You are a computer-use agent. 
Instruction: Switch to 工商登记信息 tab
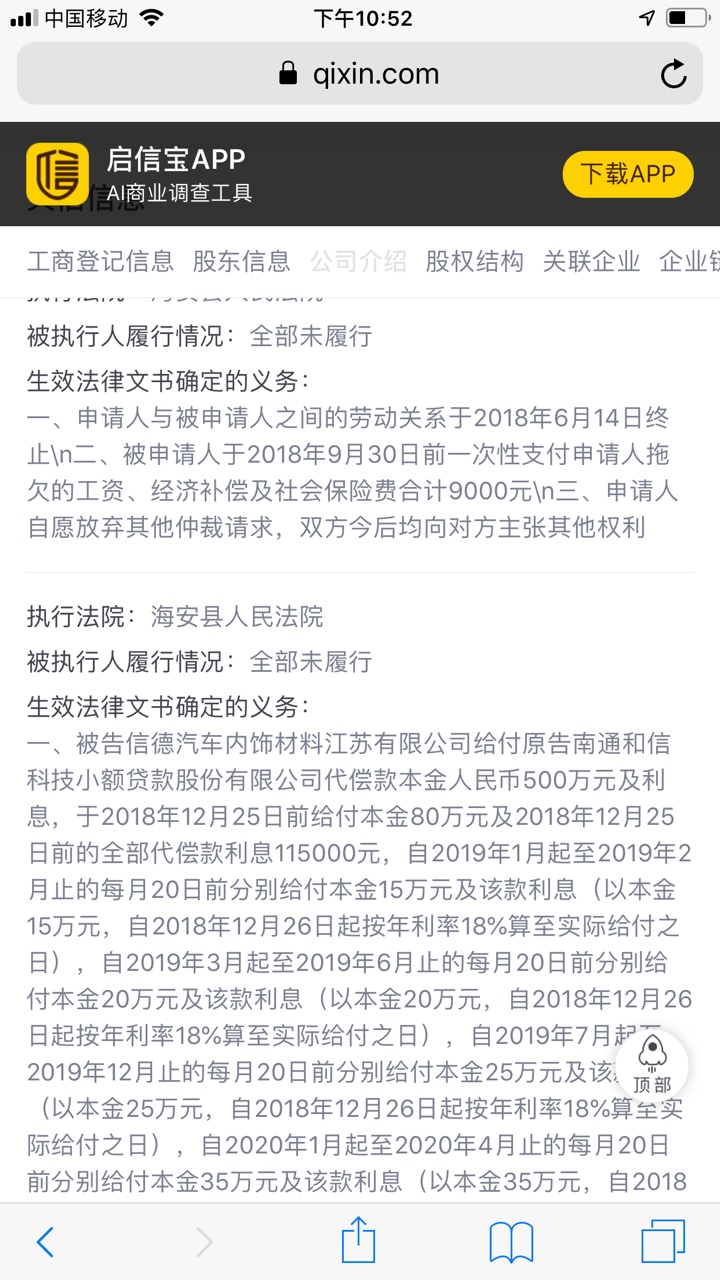[x=100, y=262]
